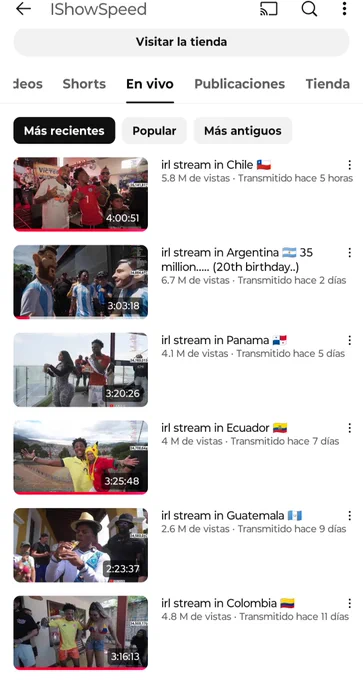
Task: Open irl stream in Ecuador
Action: click(81, 457)
